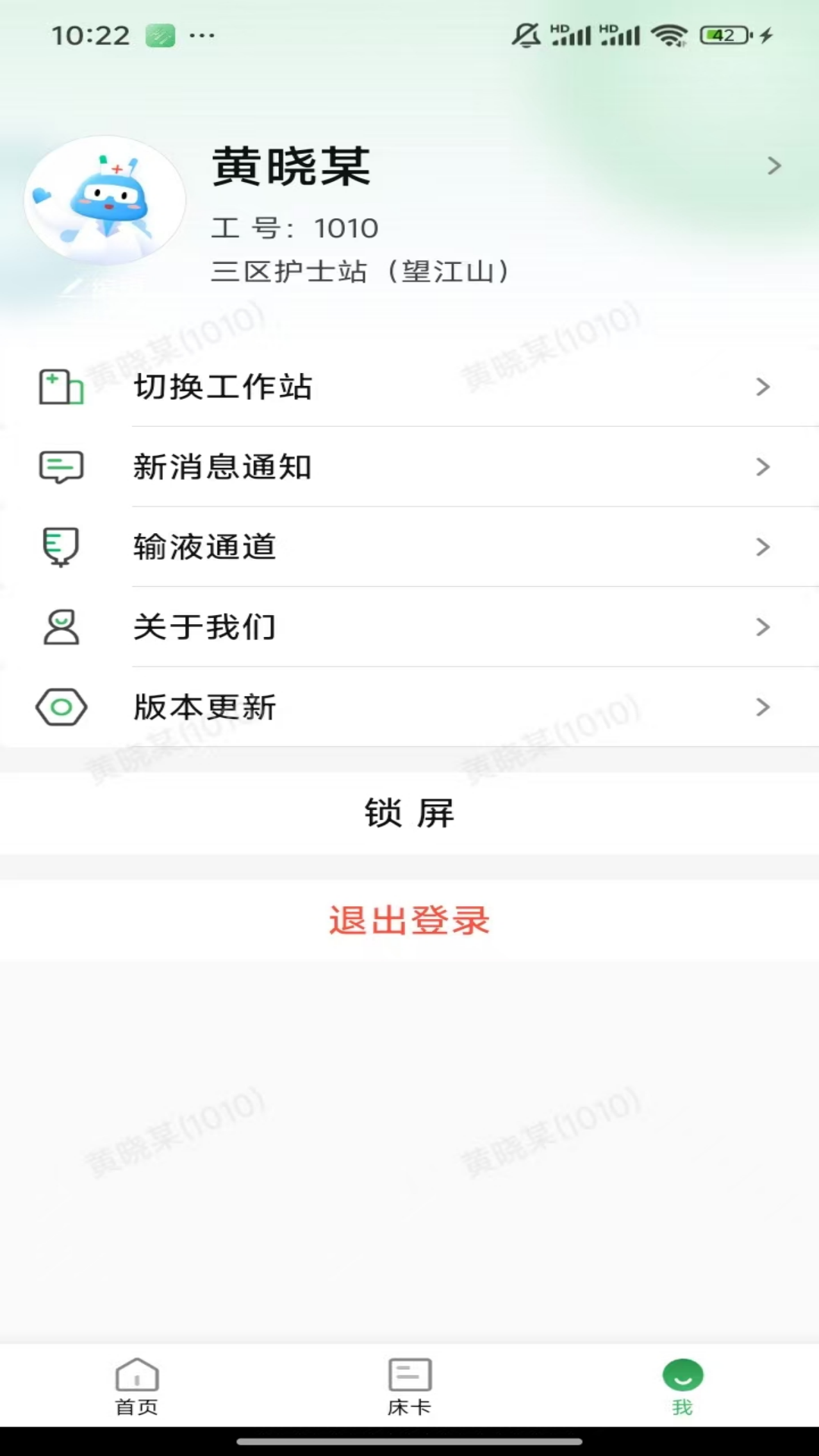Tap the 我 profile smiley icon
Screen dimensions: 819x1456
682,1369
